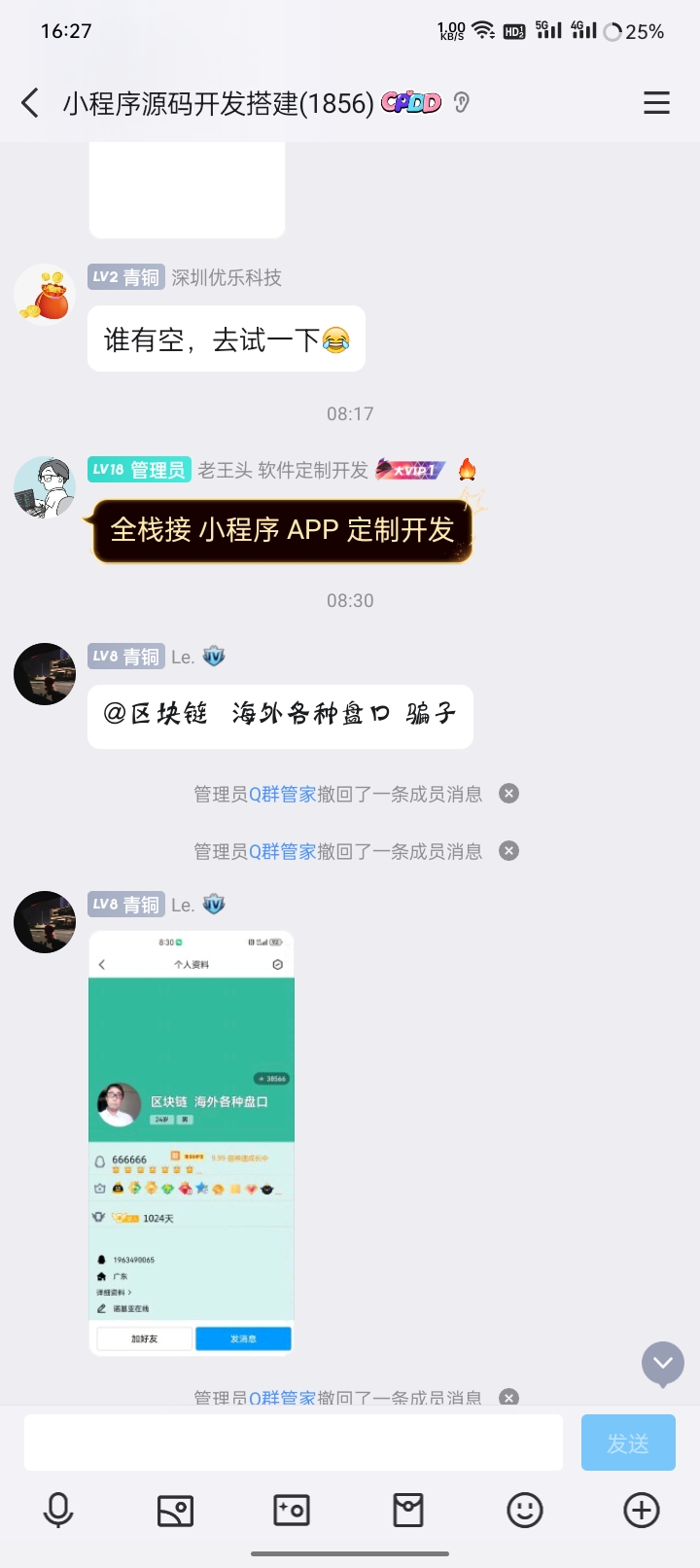Tap the ear listening-mode icon by title
This screenshot has width=700, height=1568.
[462, 103]
